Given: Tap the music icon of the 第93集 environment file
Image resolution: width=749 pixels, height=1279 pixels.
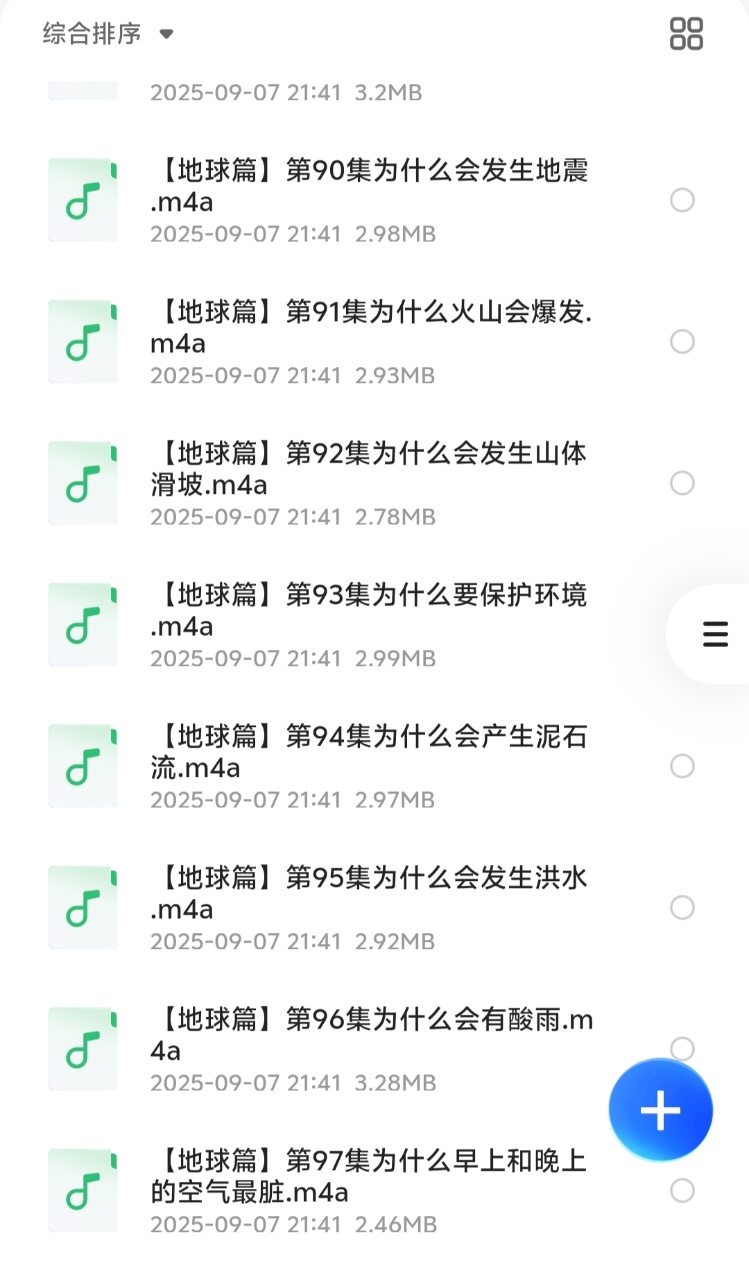Looking at the screenshot, I should (82, 624).
